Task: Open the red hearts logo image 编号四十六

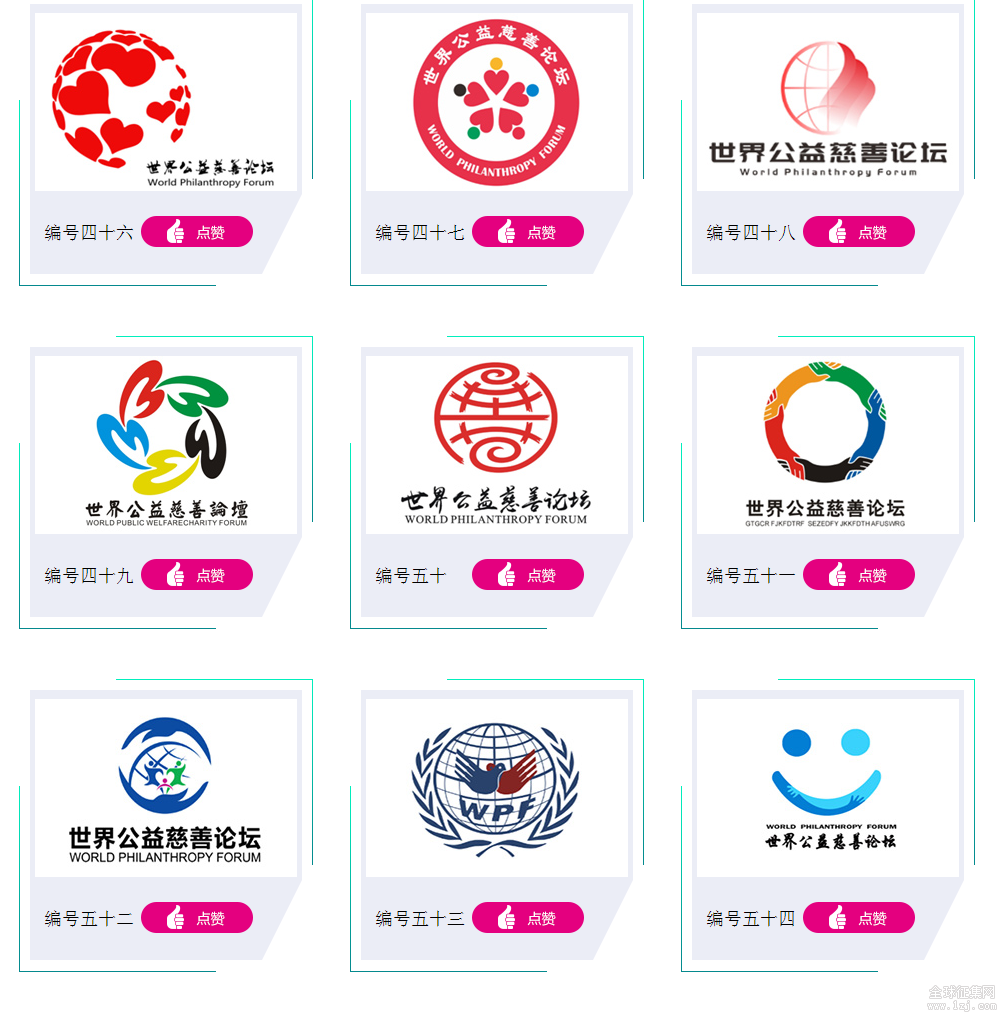Action: [166, 102]
